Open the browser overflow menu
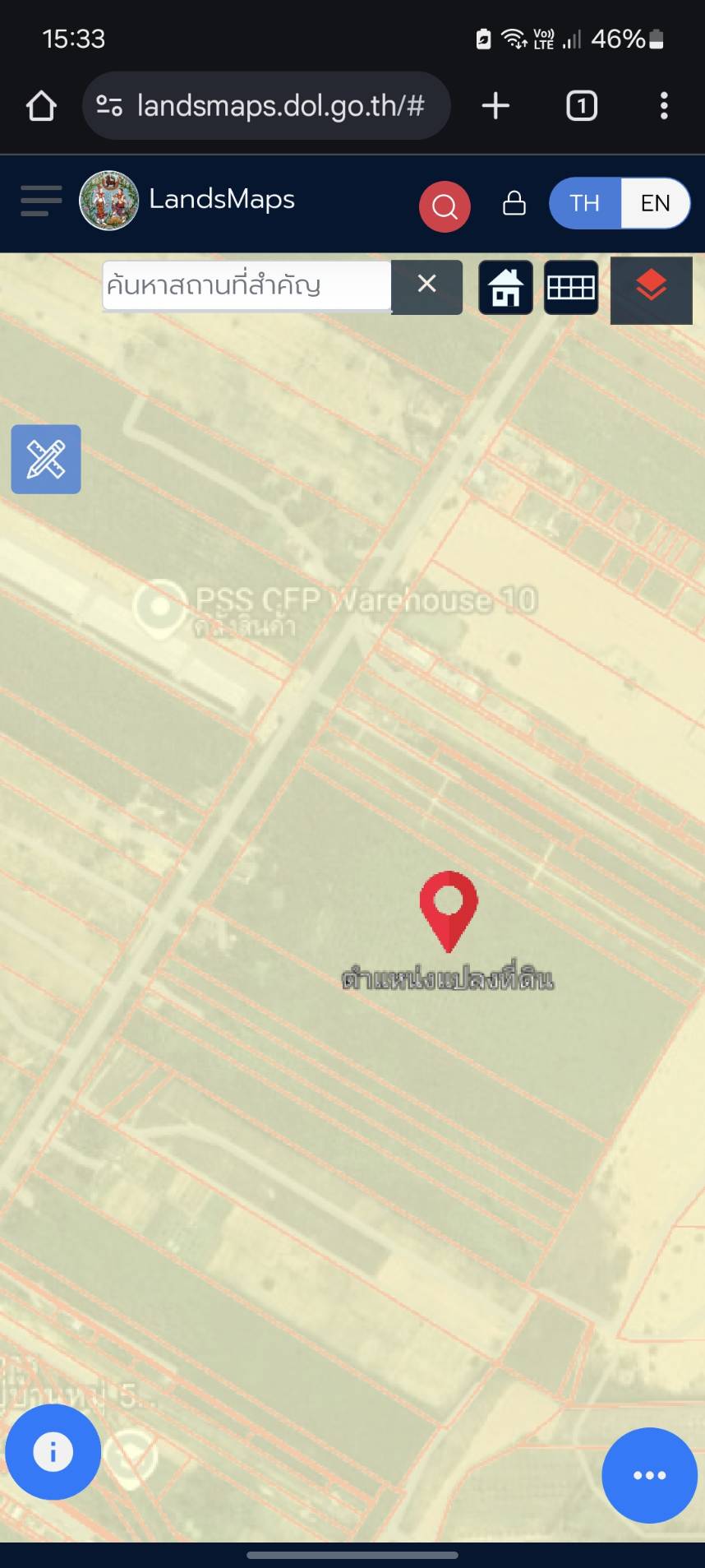The width and height of the screenshot is (705, 1568). pos(664,106)
